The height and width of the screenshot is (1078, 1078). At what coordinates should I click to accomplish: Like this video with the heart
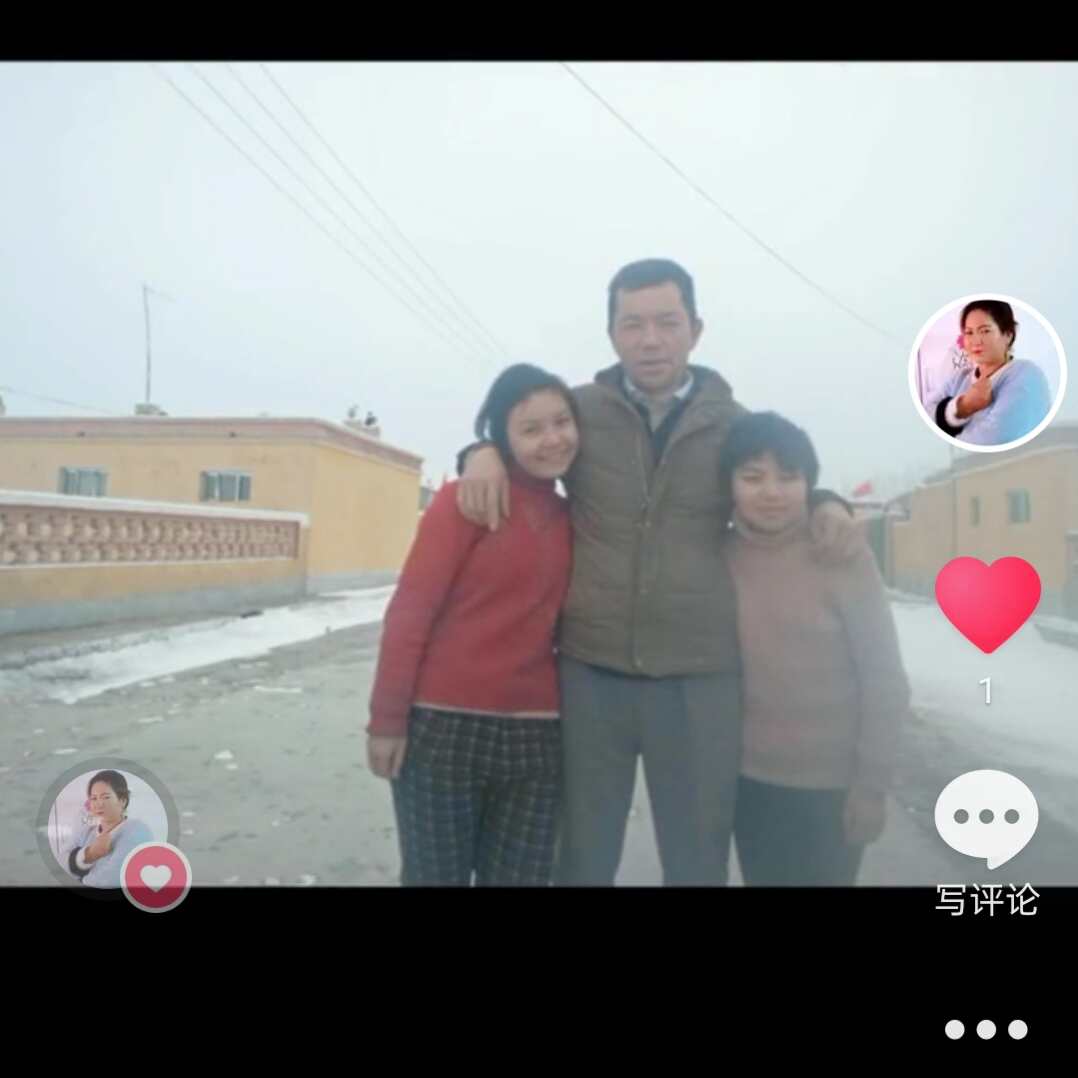click(987, 602)
